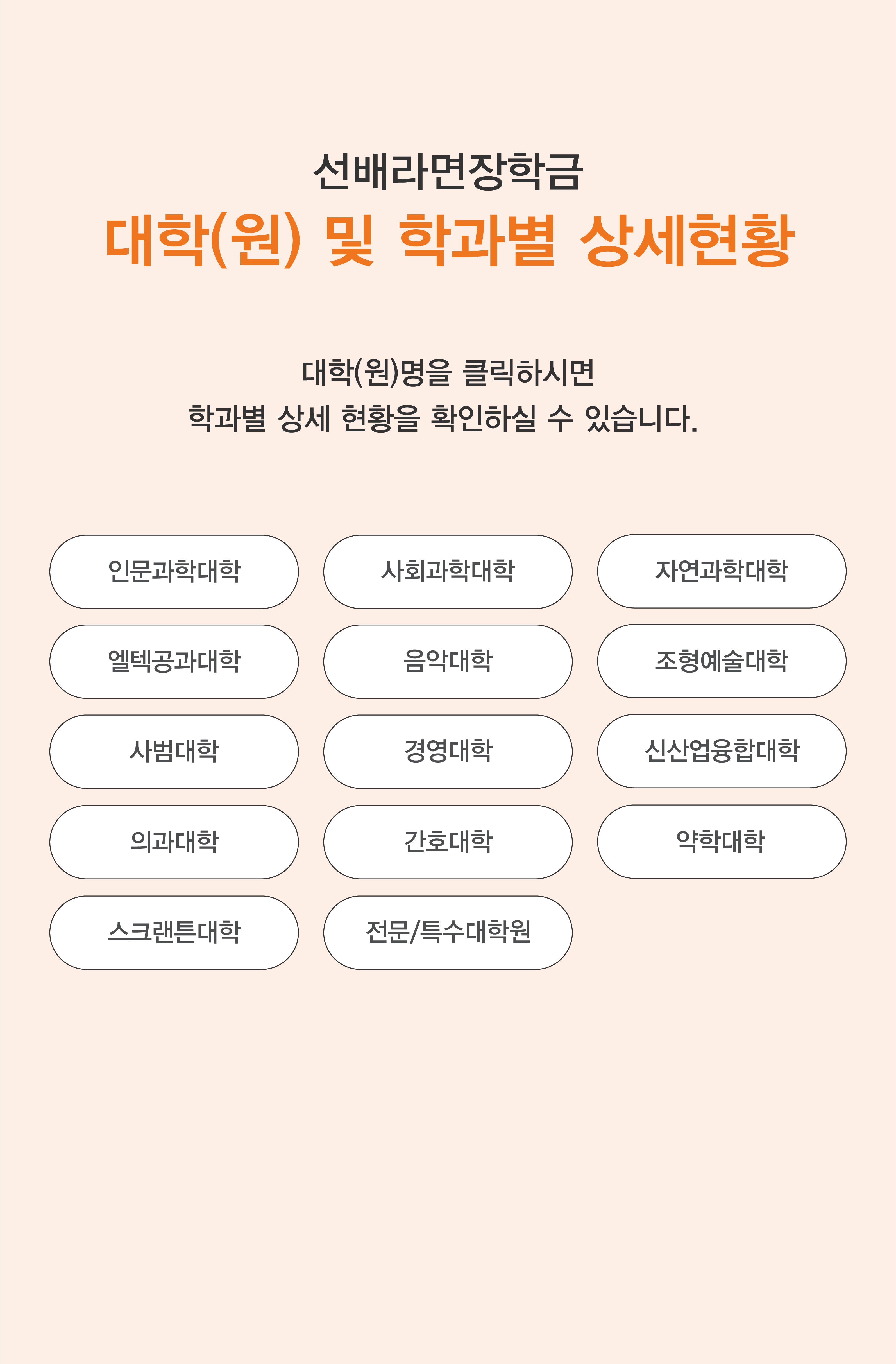Tap the 엘텍공과대학 button
896x1364 pixels.
174,661
